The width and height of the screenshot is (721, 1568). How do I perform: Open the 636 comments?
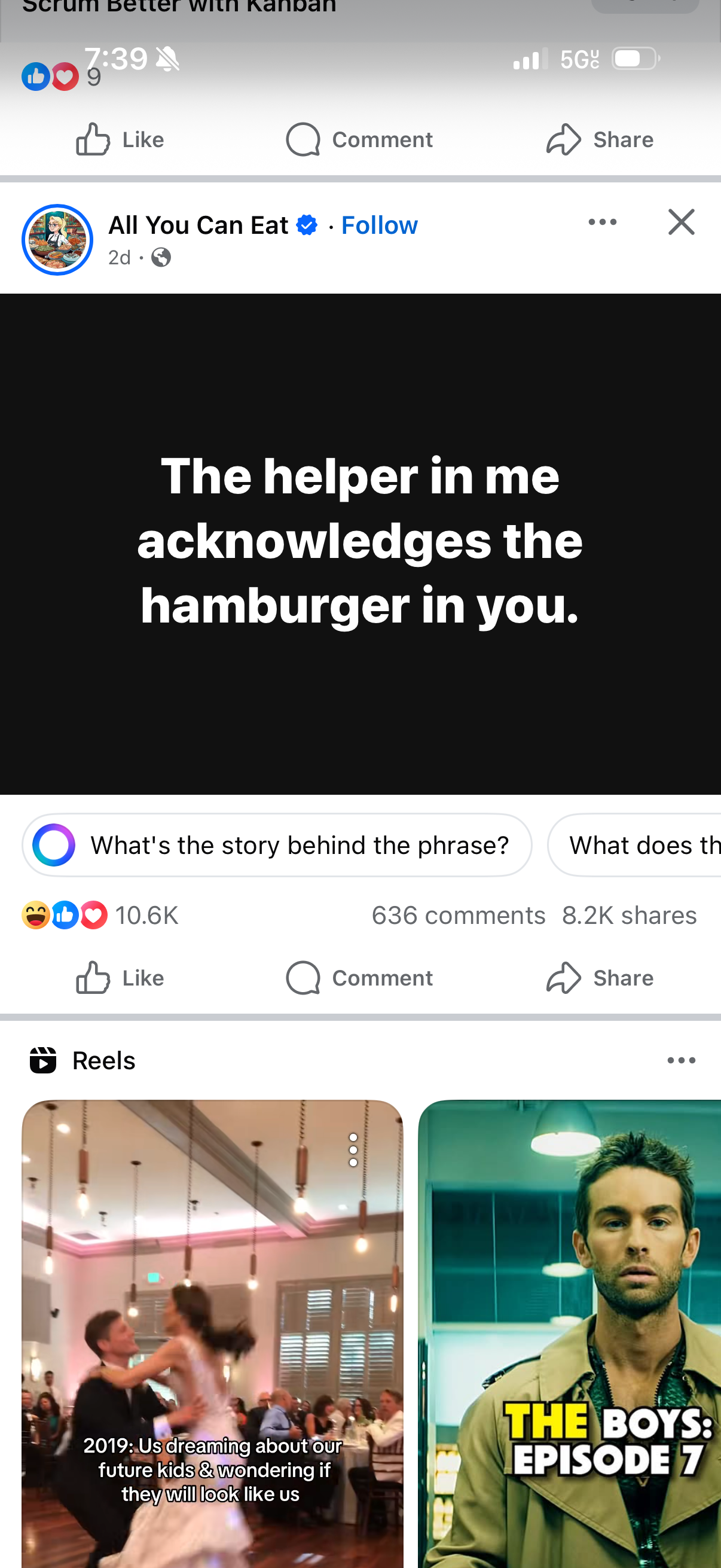pyautogui.click(x=458, y=915)
